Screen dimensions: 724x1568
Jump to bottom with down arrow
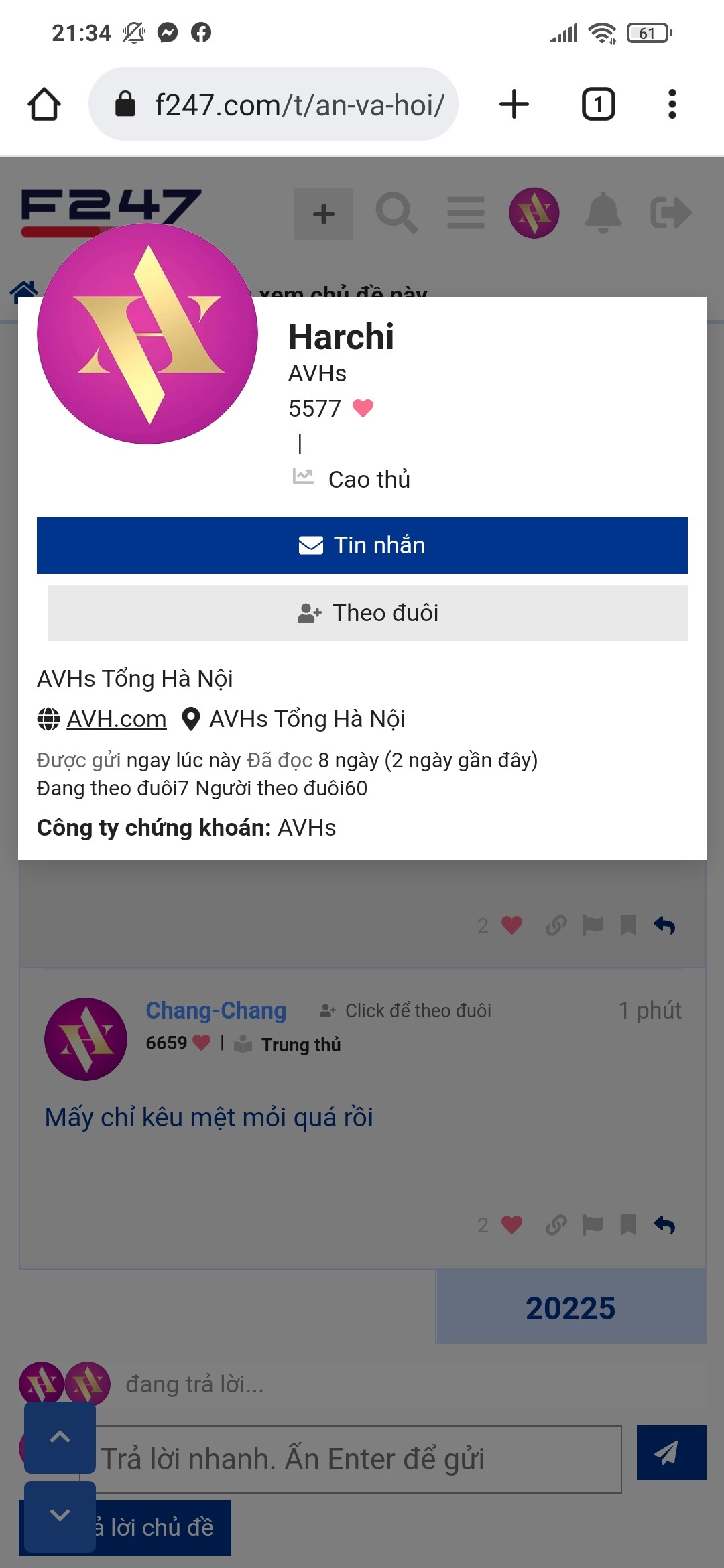pos(60,1515)
